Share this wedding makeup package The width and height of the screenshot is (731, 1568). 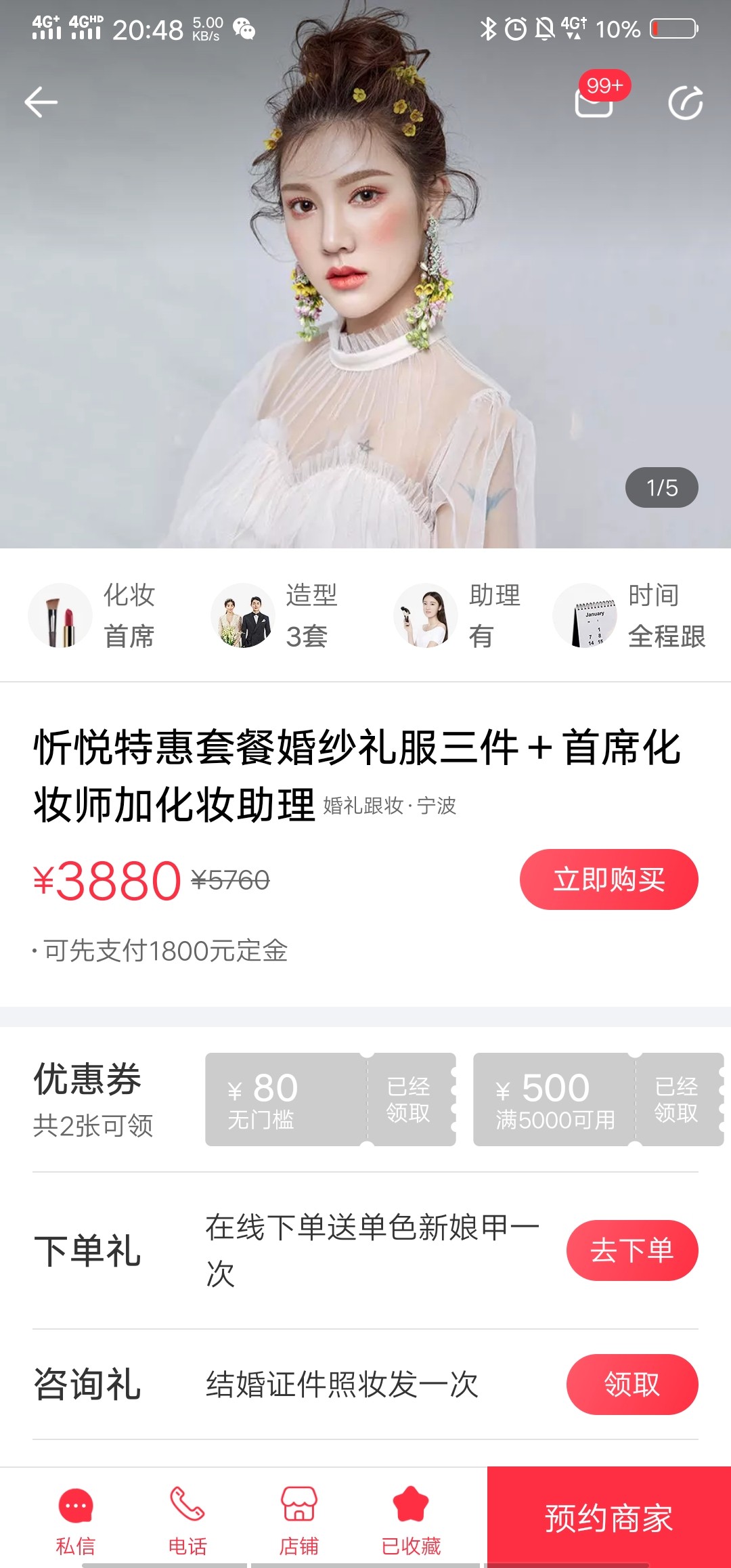tap(685, 102)
